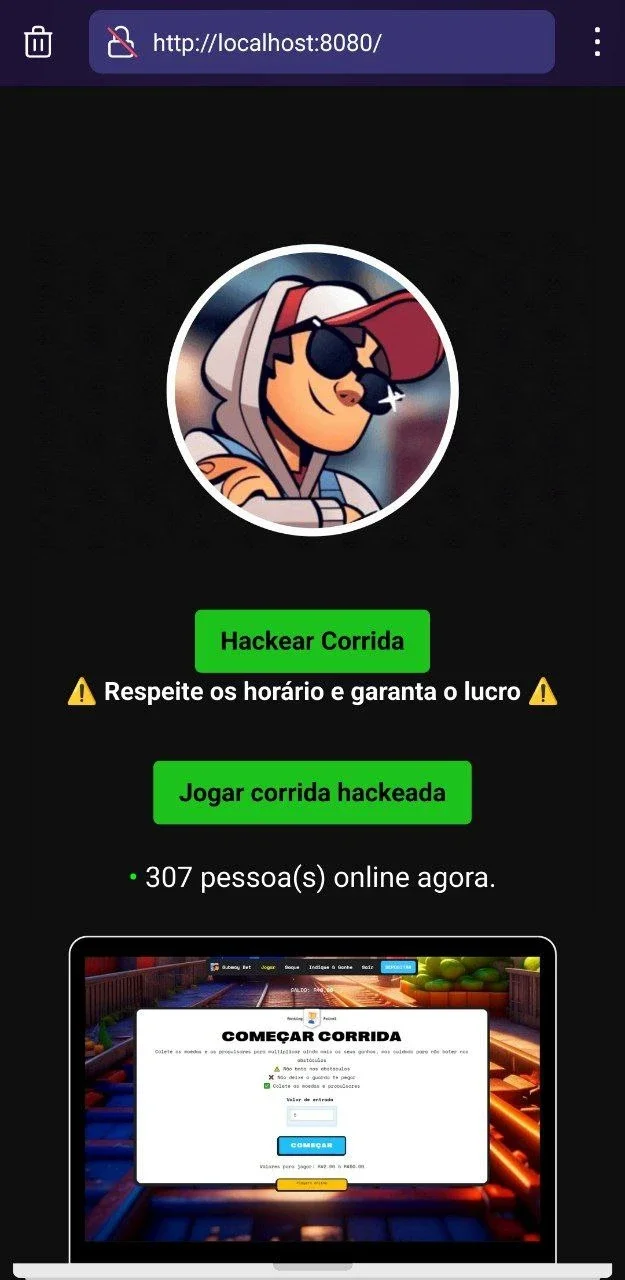Tap the trash icon in the browser bar
Viewport: 625px width, 1280px height.
click(38, 43)
